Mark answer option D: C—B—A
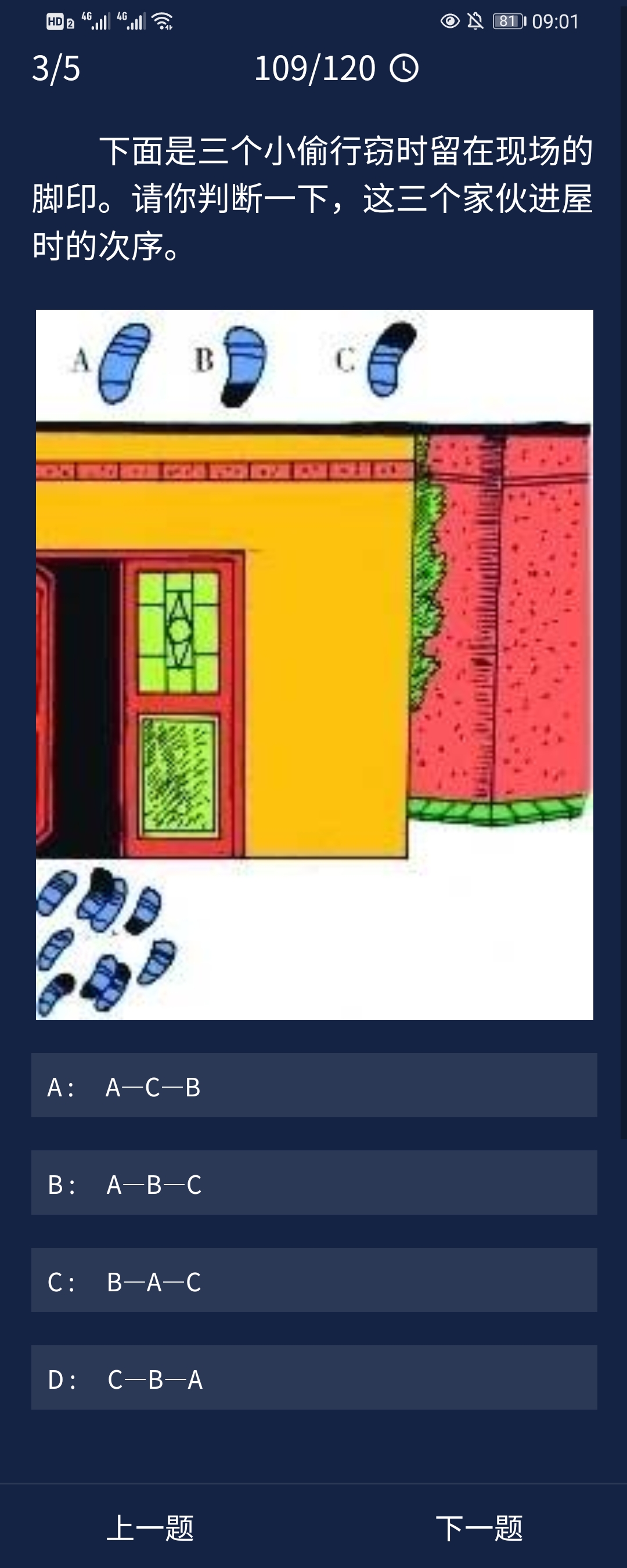This screenshot has width=627, height=1568. 314,1378
